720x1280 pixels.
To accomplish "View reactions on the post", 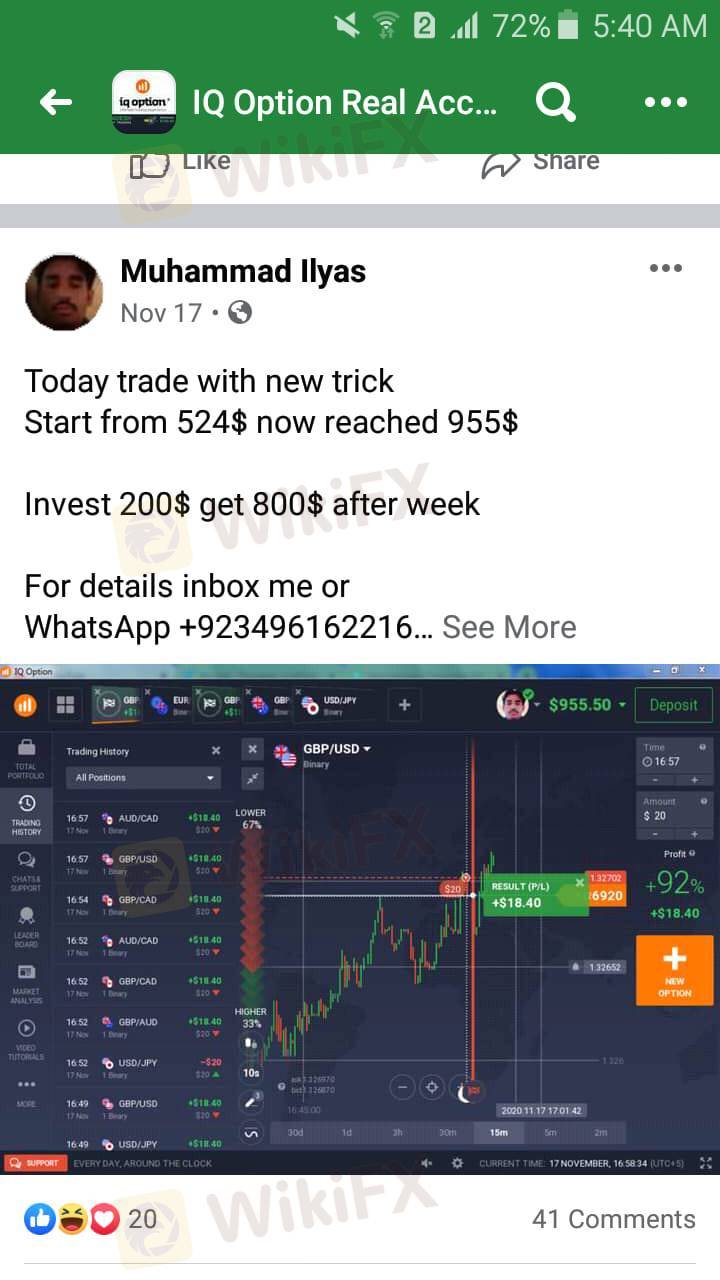I will [x=90, y=1219].
